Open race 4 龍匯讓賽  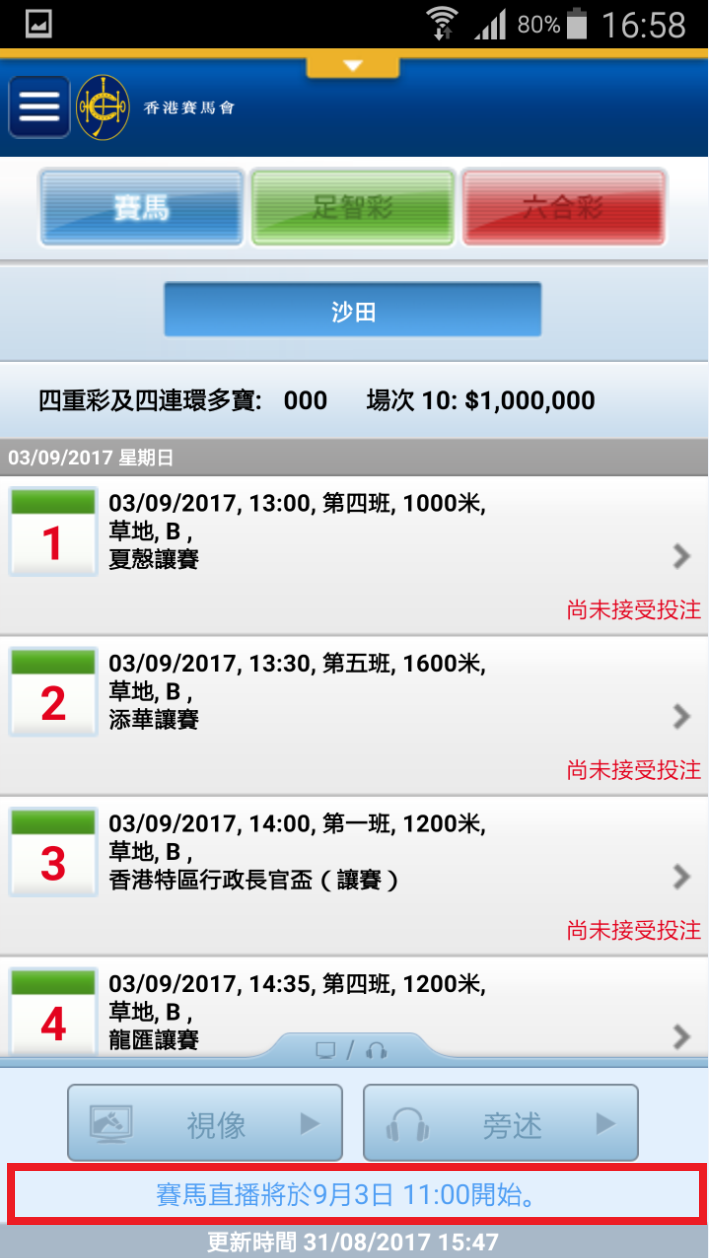tap(354, 1012)
